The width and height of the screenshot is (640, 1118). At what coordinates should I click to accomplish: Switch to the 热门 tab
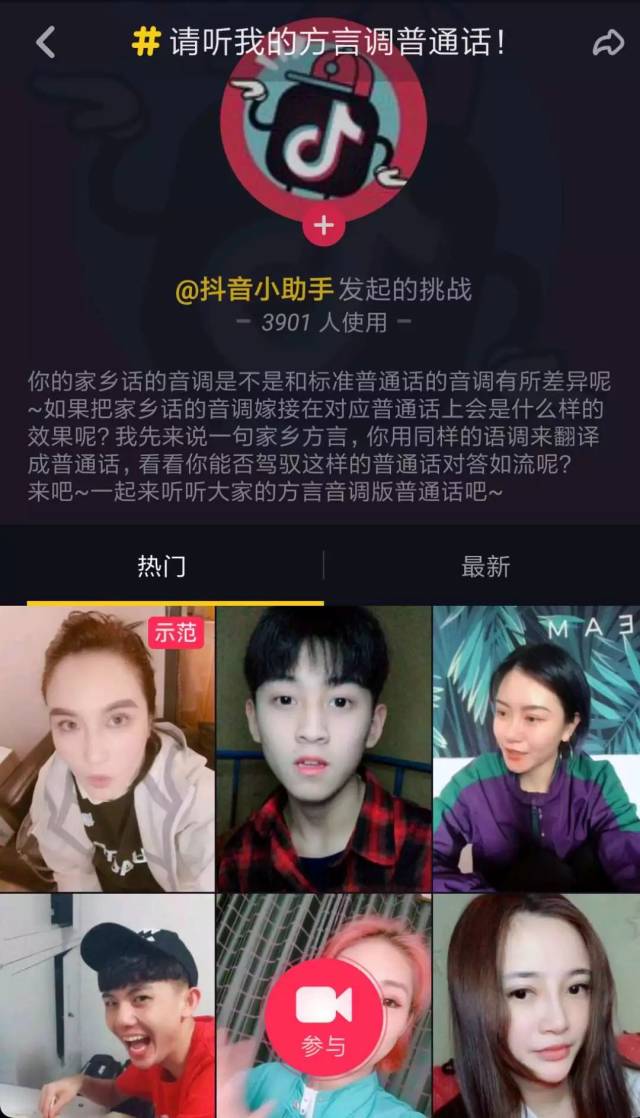pyautogui.click(x=161, y=567)
